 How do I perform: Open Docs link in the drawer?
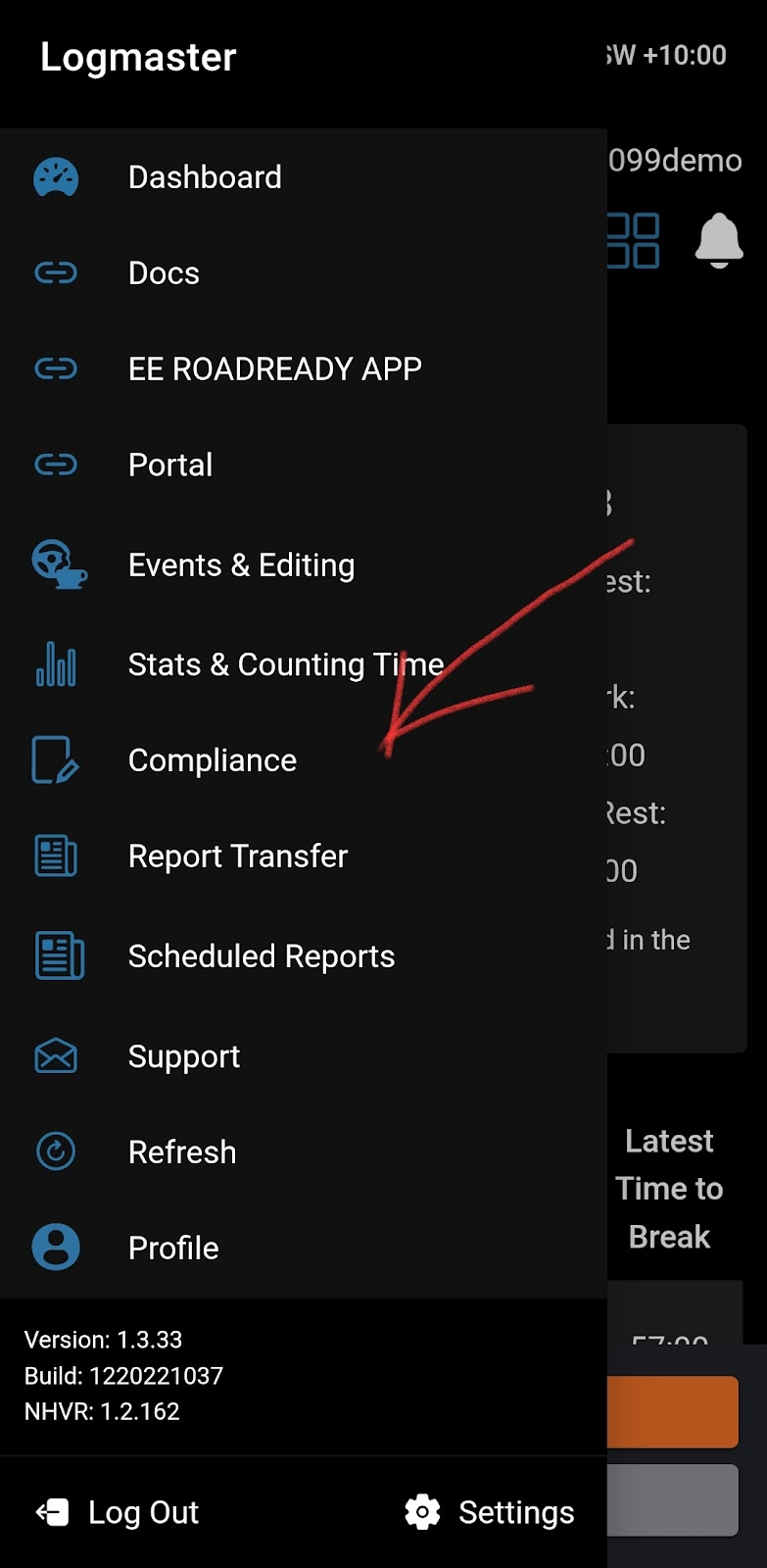click(164, 273)
